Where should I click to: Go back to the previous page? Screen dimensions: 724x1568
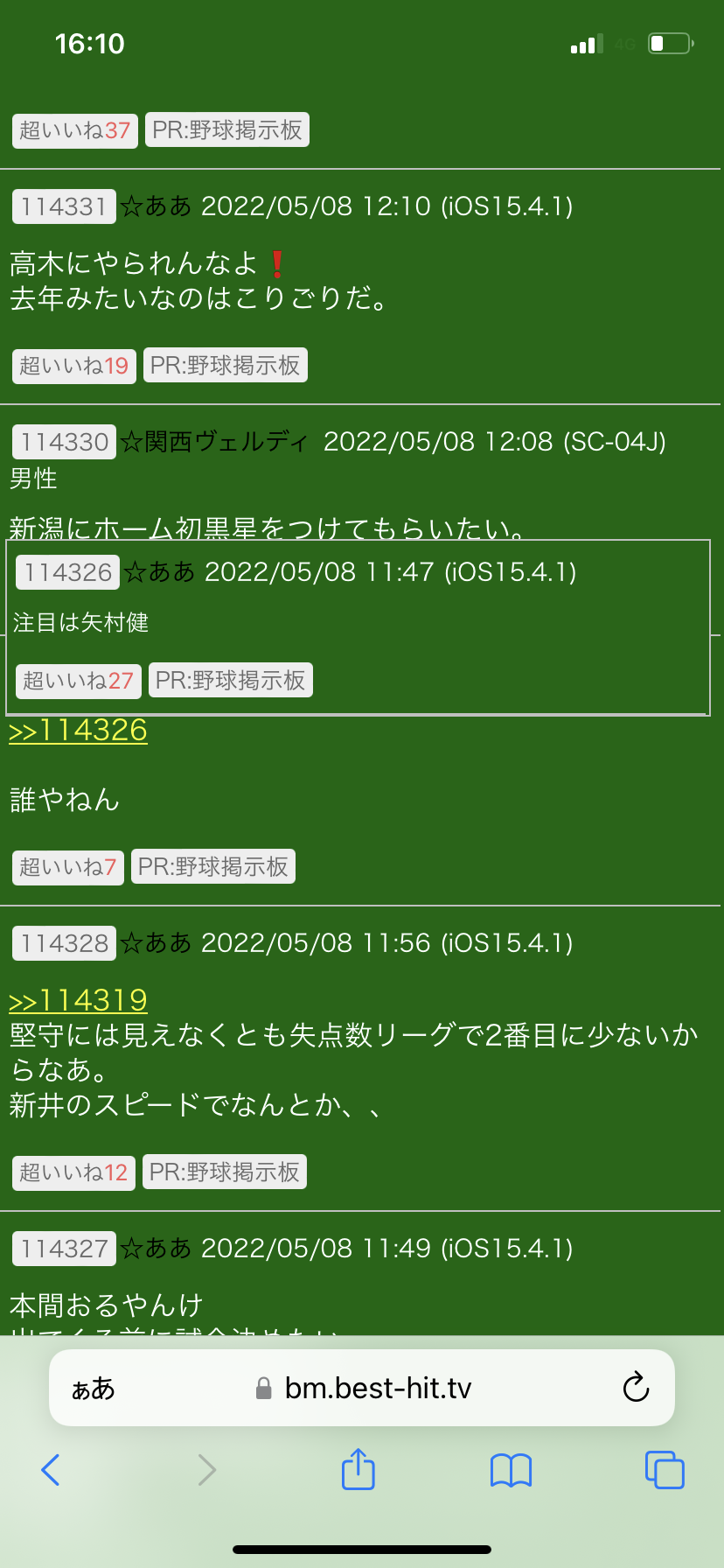pyautogui.click(x=51, y=1470)
